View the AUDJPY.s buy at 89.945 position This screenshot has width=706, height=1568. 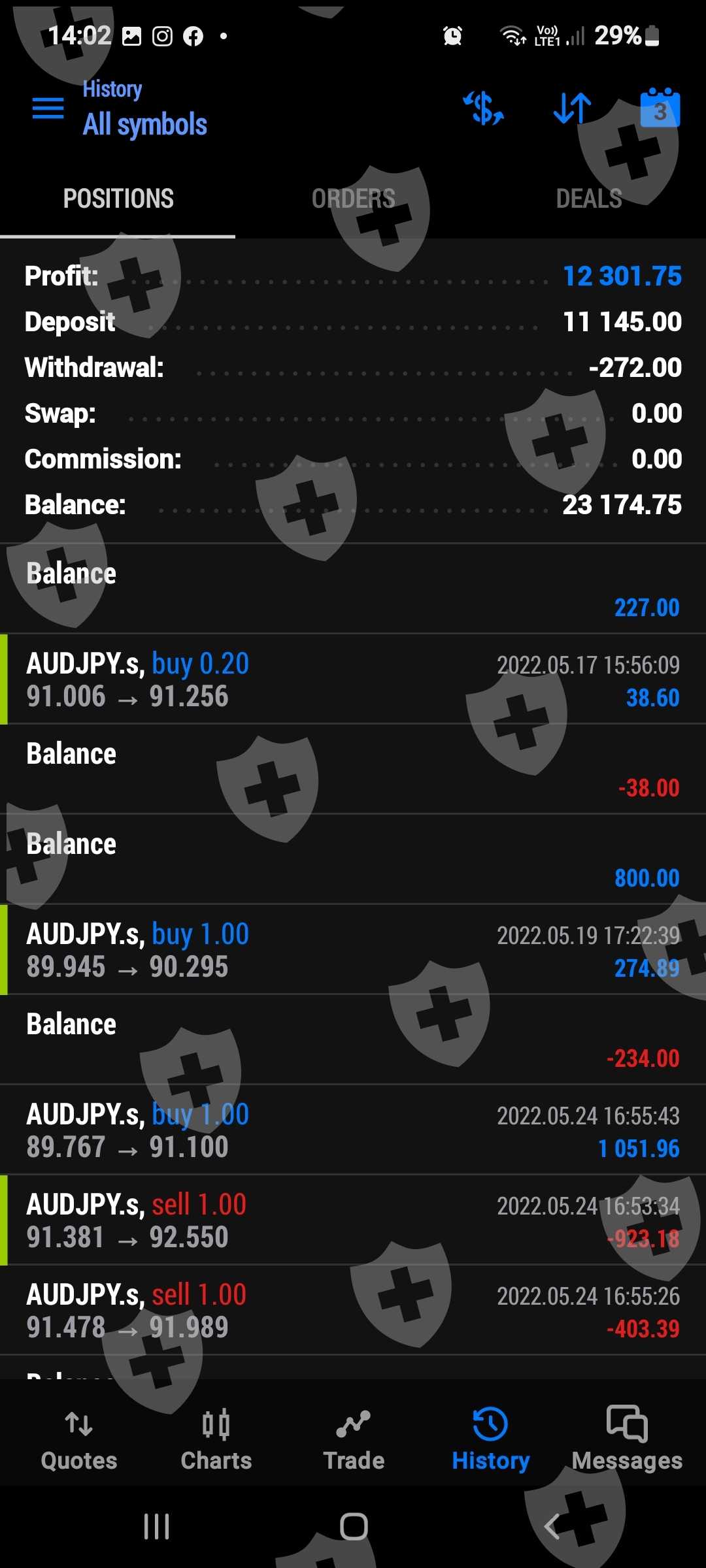pyautogui.click(x=353, y=950)
